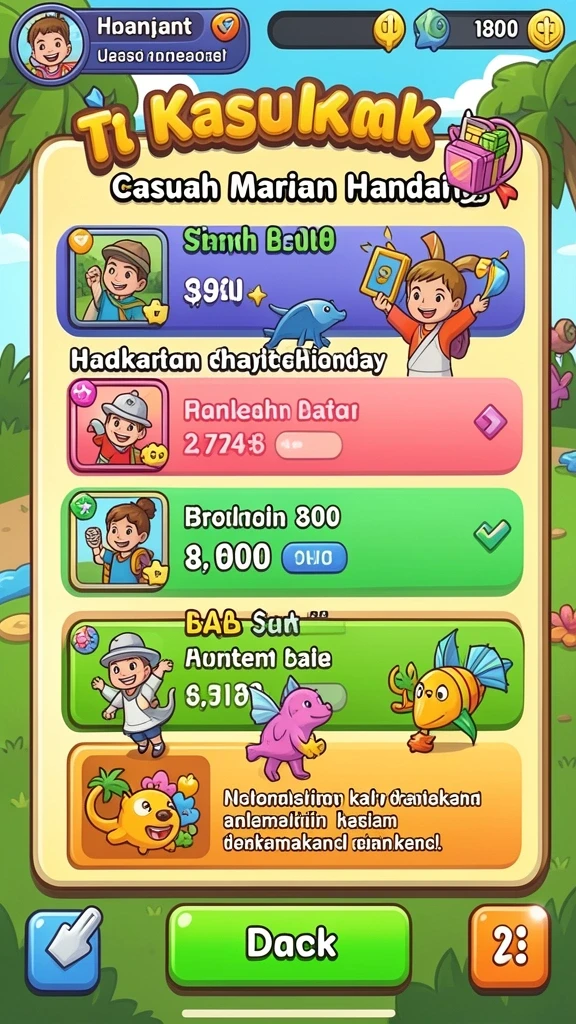
Task: Open the pink backpack icon
Action: (481, 151)
